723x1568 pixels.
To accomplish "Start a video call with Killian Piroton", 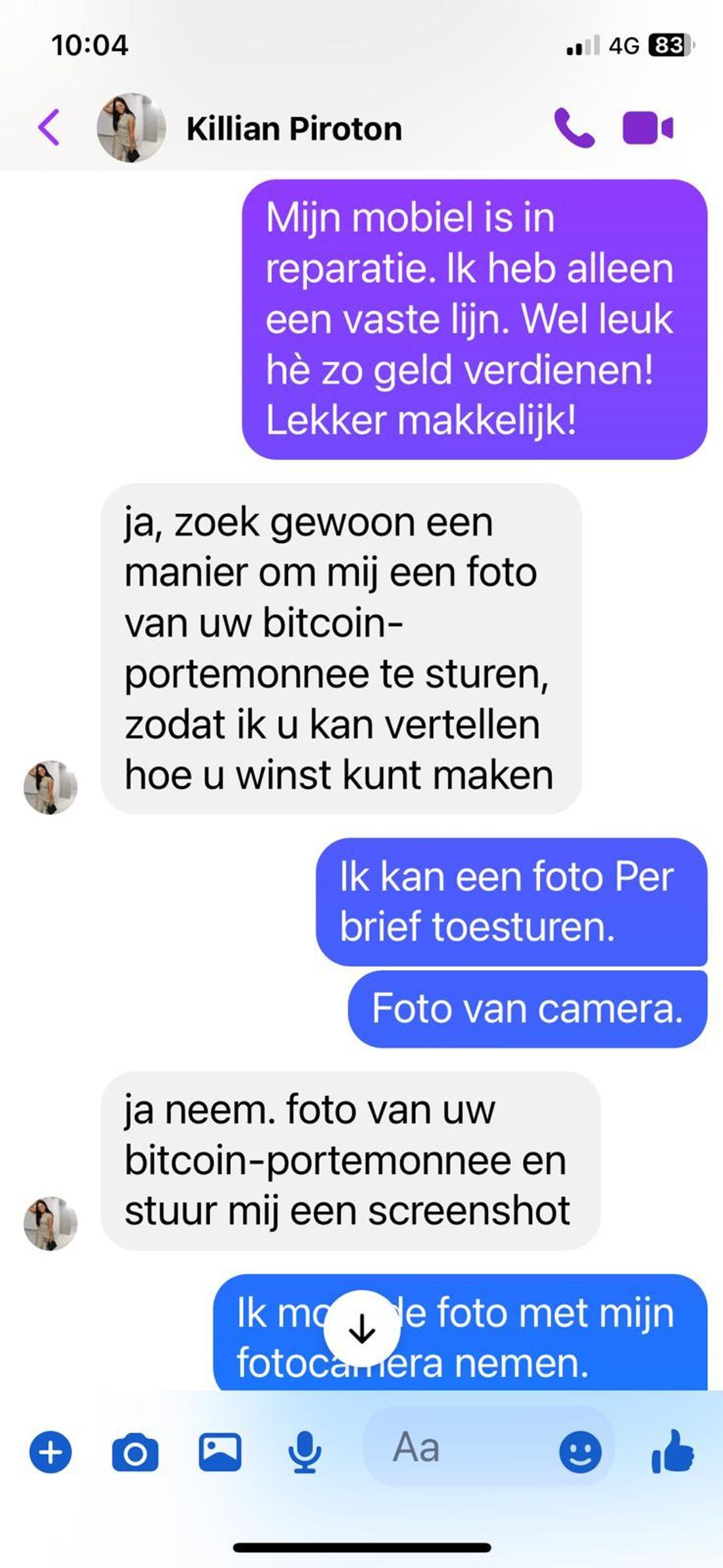I will [648, 128].
